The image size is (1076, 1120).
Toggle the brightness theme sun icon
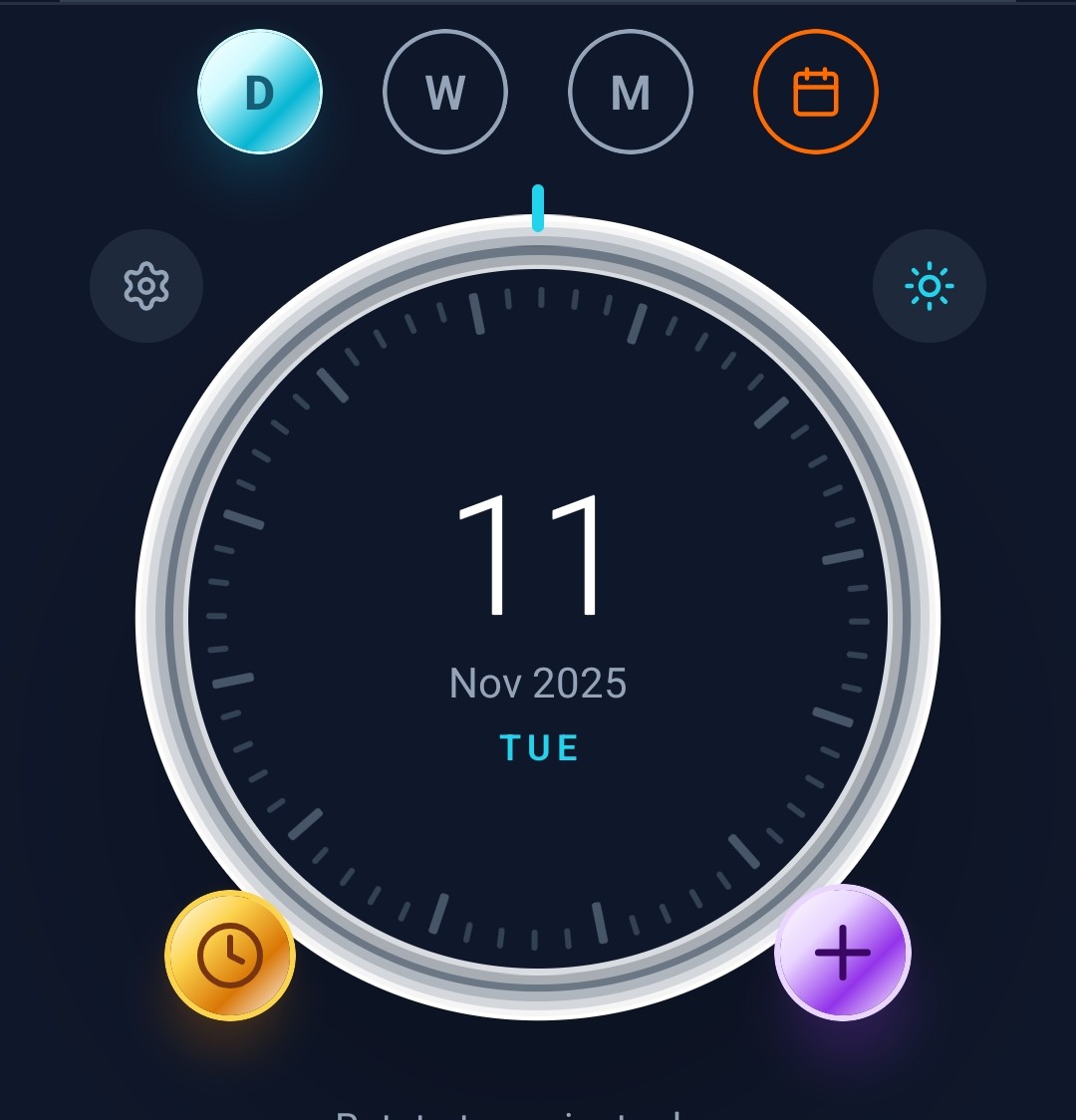pos(930,286)
